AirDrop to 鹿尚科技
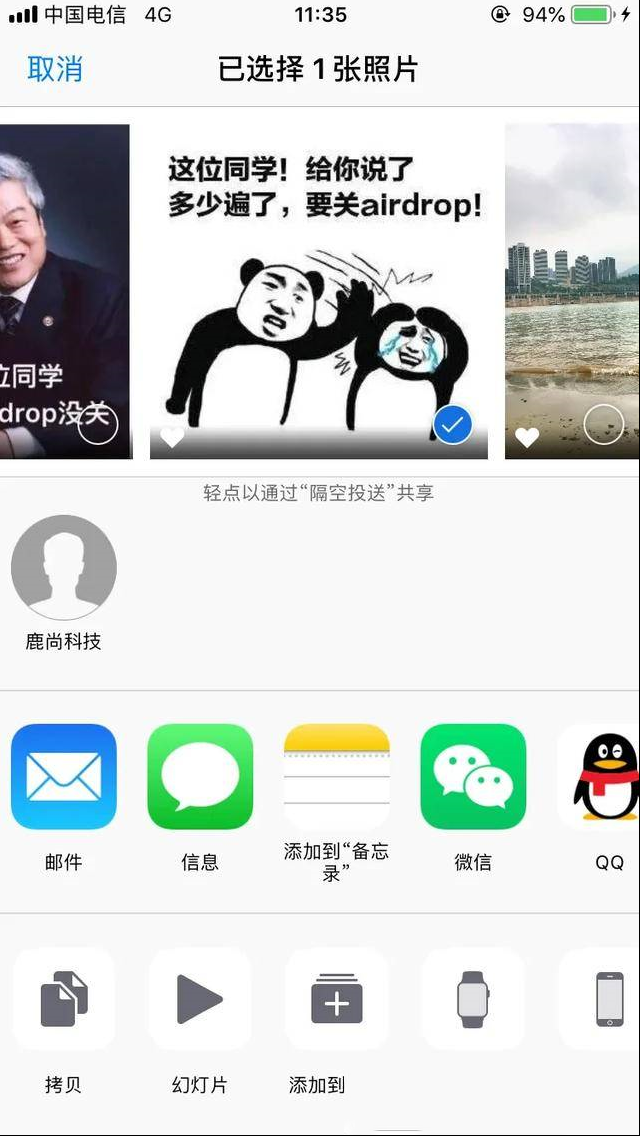The height and width of the screenshot is (1136, 640). pyautogui.click(x=64, y=568)
